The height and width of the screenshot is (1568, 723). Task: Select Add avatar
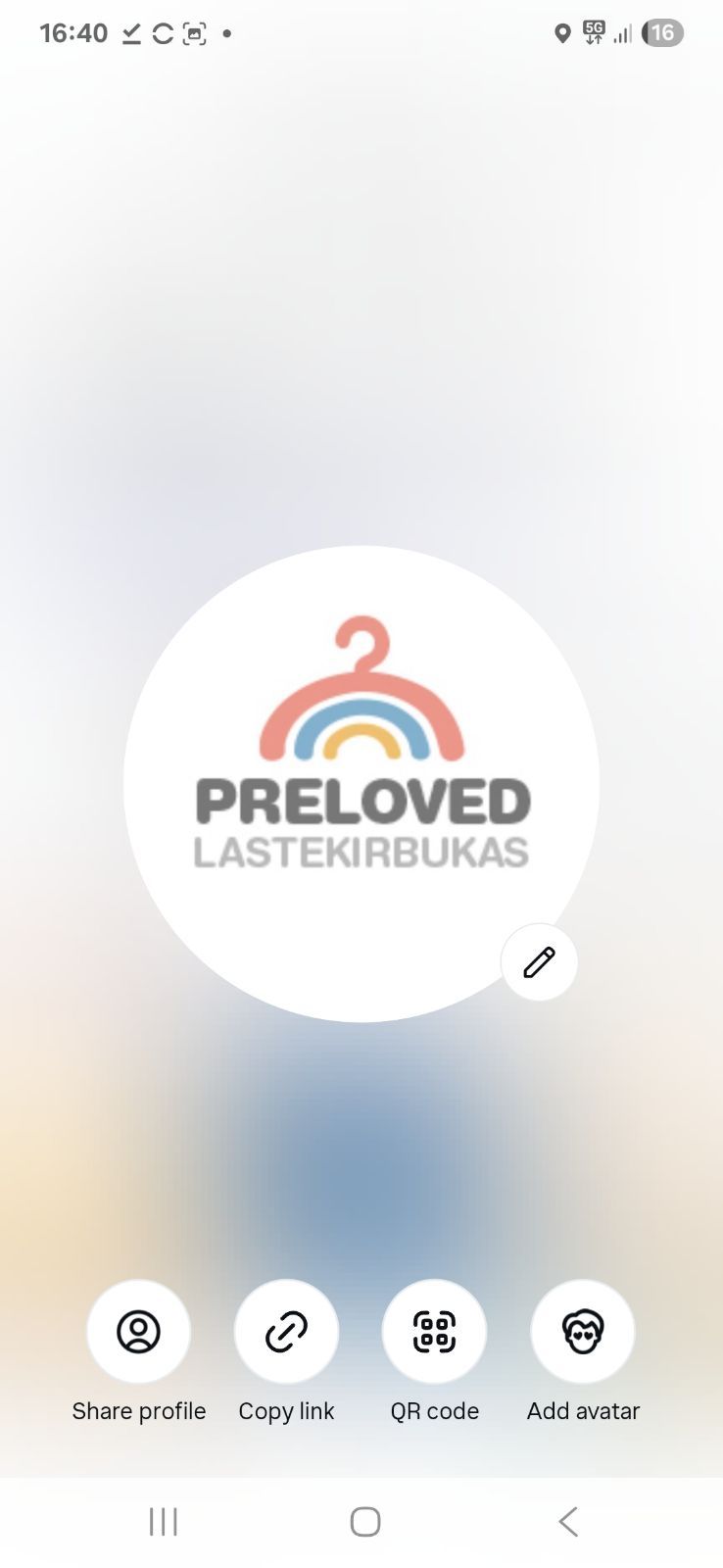(x=583, y=1332)
